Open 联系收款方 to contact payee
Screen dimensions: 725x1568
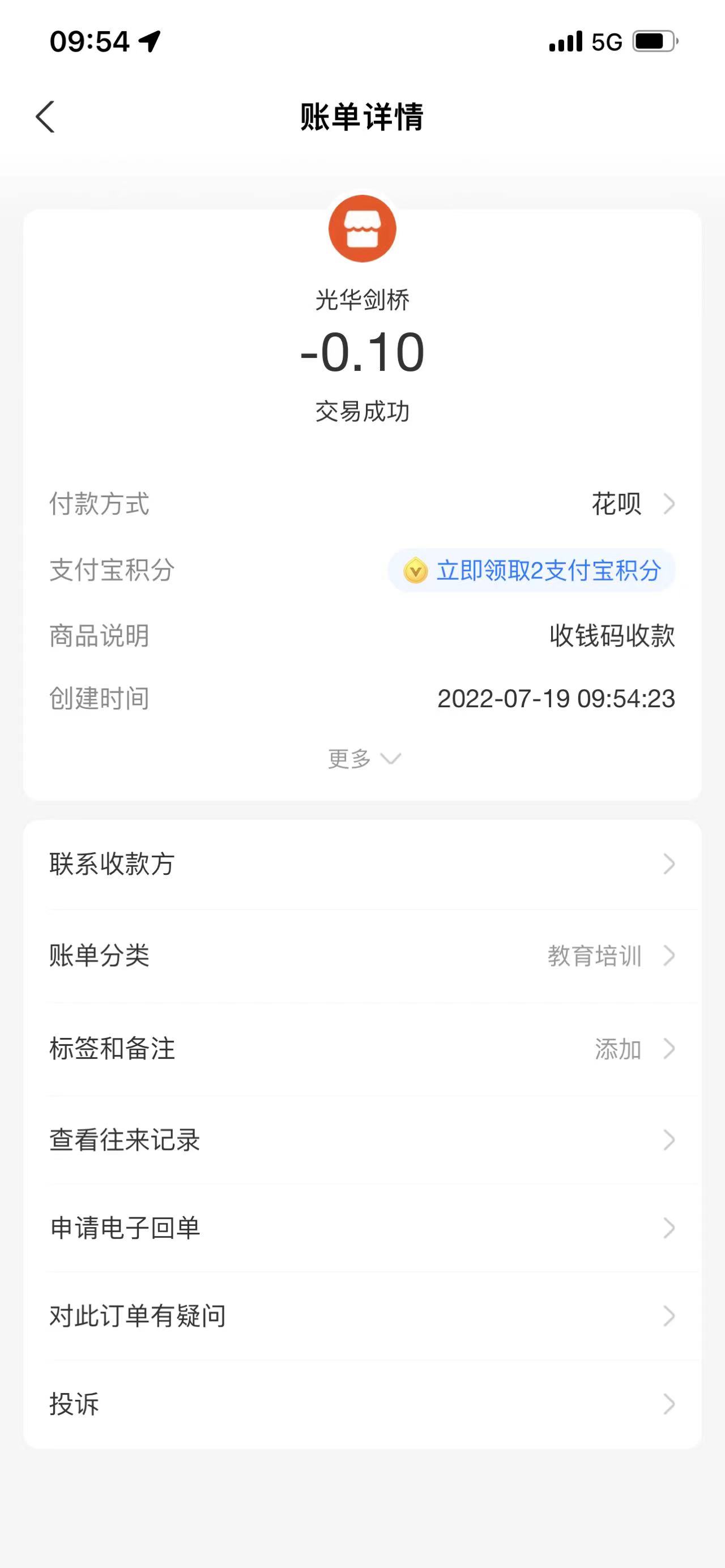(x=362, y=864)
